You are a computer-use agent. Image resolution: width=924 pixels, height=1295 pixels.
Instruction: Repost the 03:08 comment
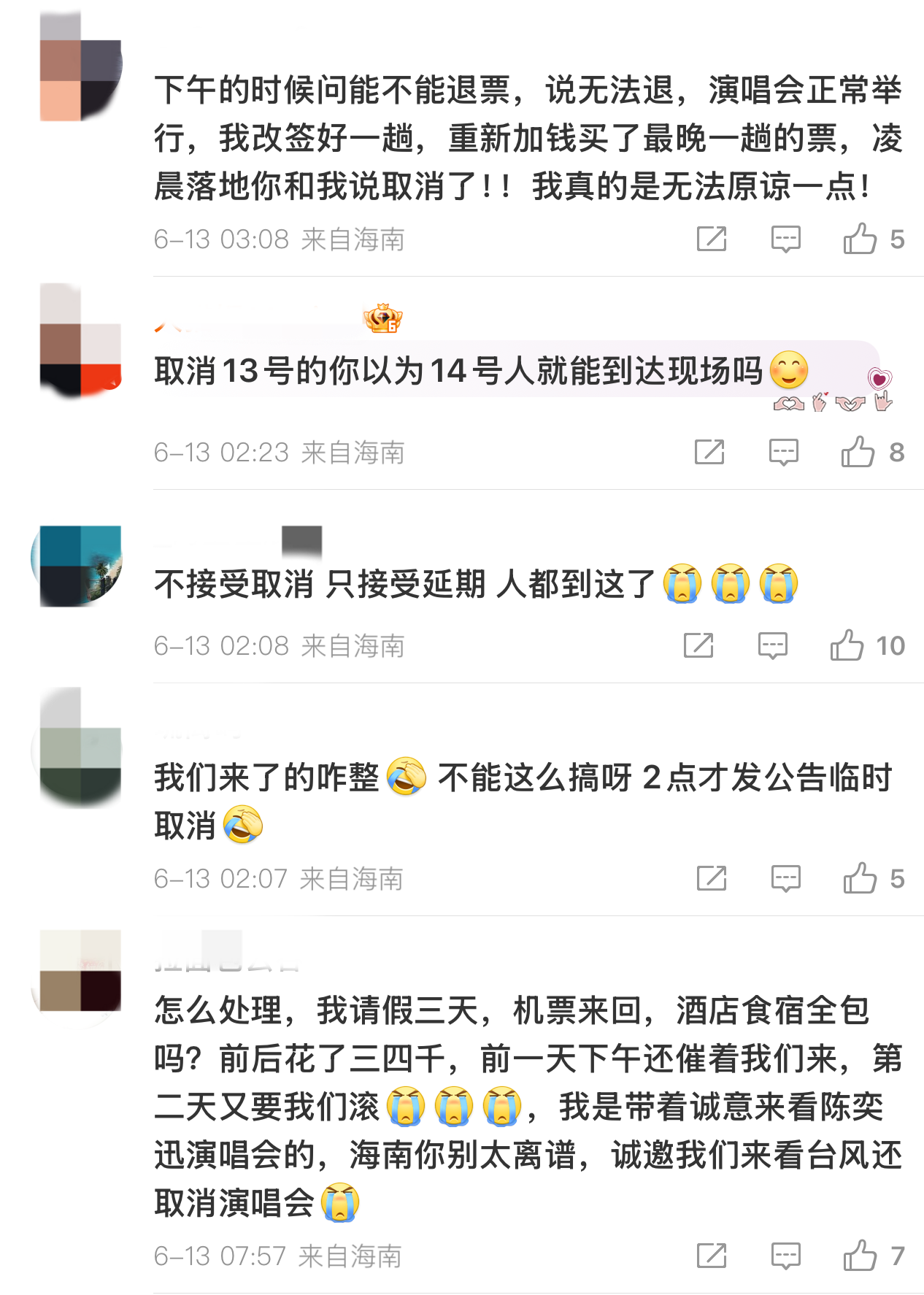click(711, 239)
